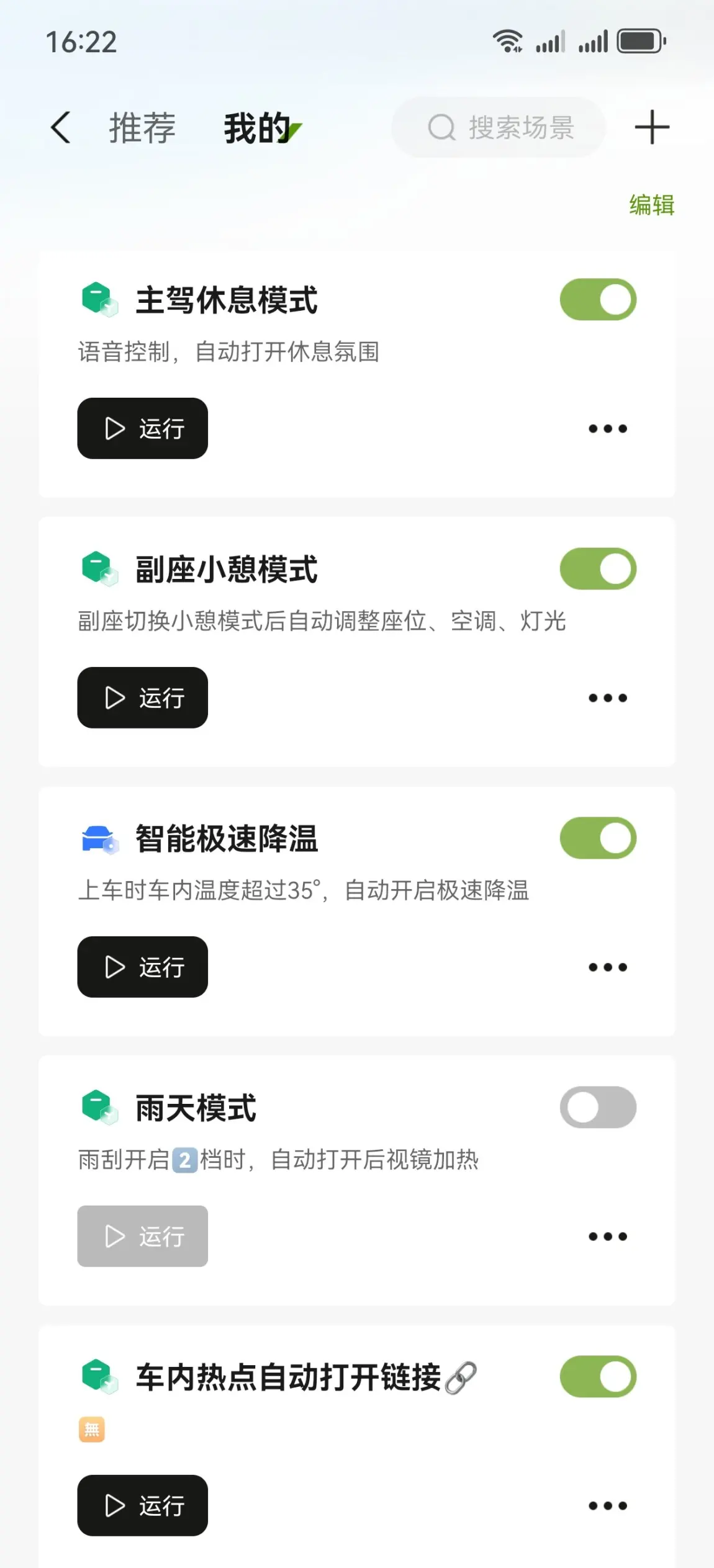Open more options for 主驾休息模式
Screen dimensions: 714x1568
[608, 429]
